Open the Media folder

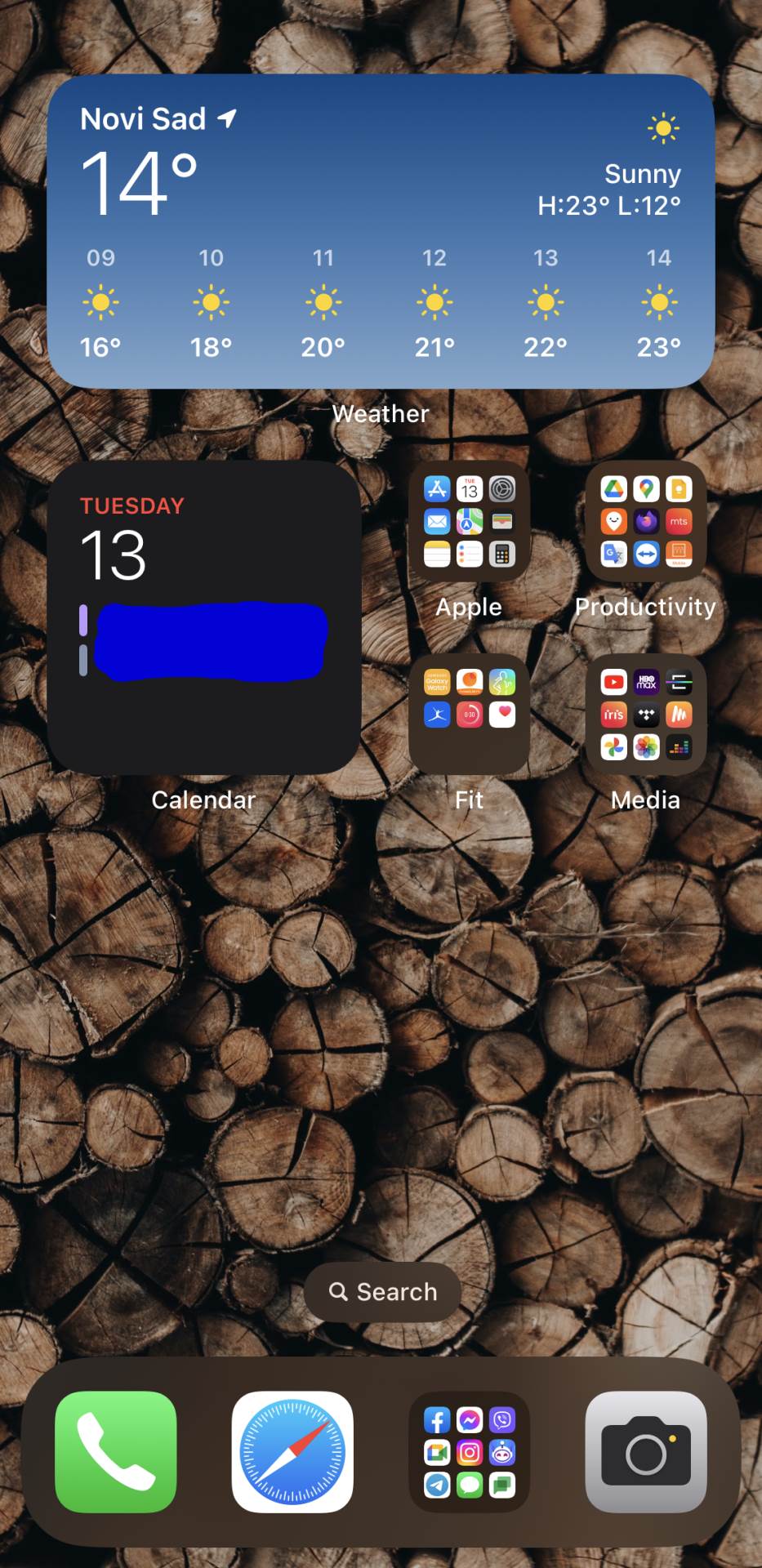[645, 715]
